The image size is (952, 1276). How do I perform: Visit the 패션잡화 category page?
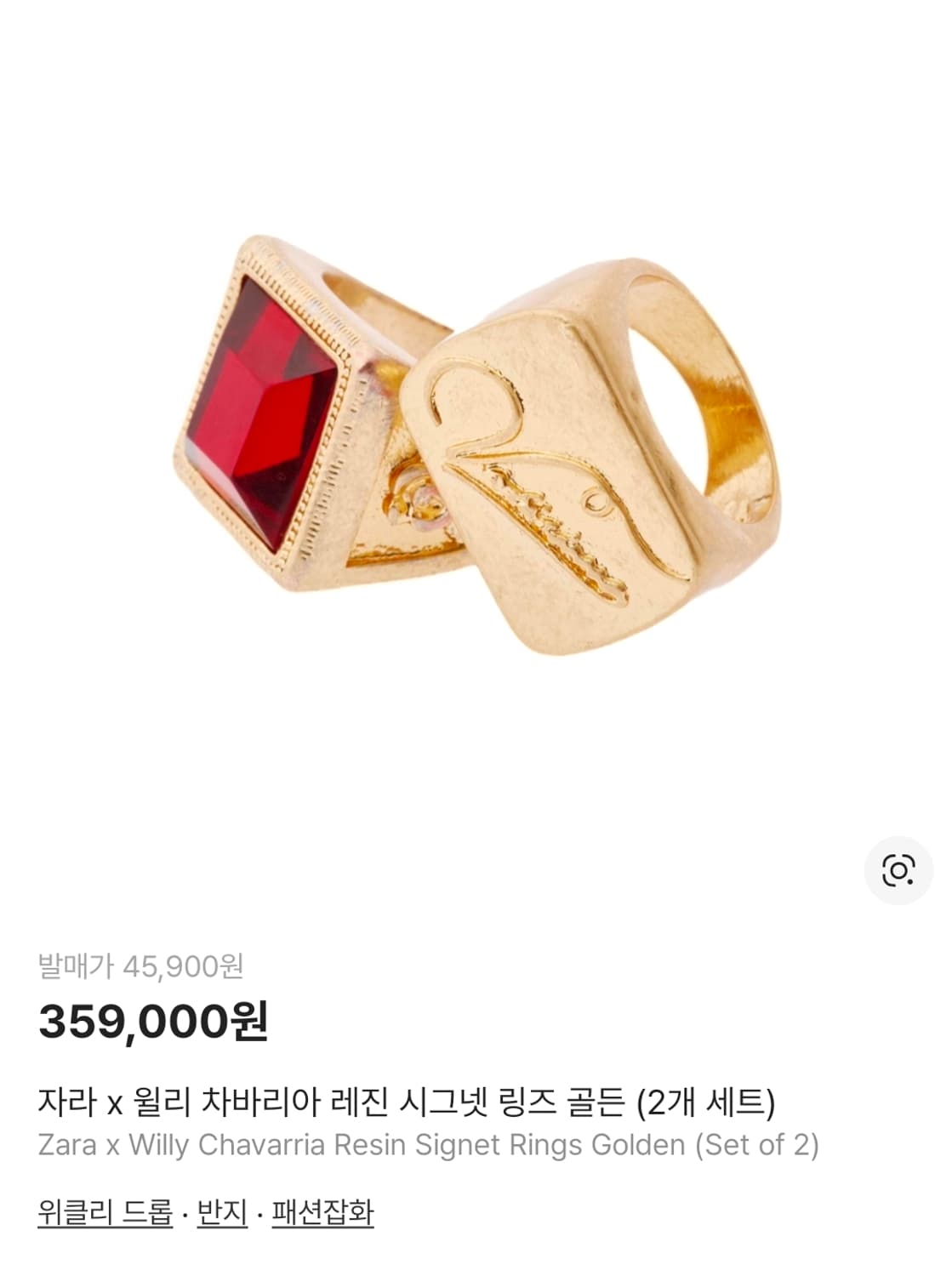pyautogui.click(x=323, y=1213)
